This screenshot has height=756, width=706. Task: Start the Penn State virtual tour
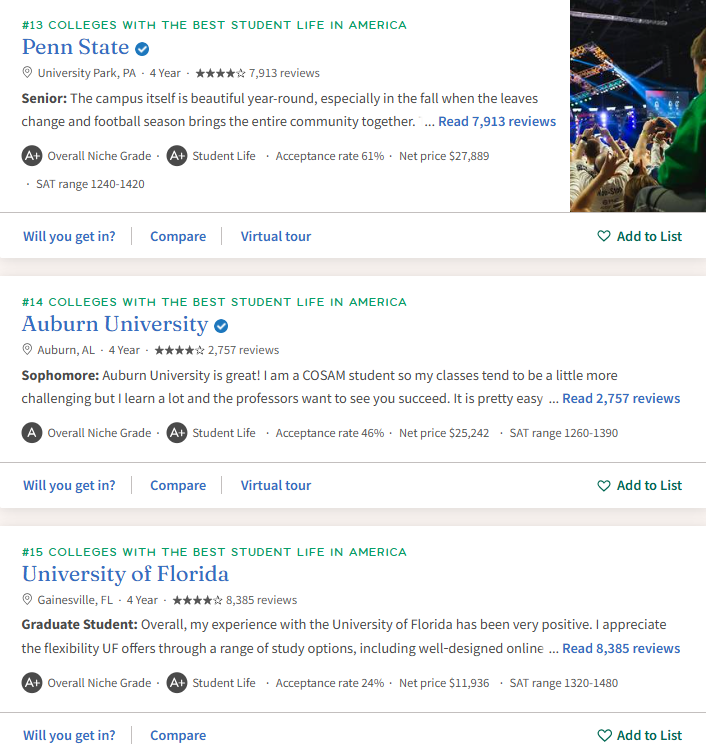tap(276, 236)
